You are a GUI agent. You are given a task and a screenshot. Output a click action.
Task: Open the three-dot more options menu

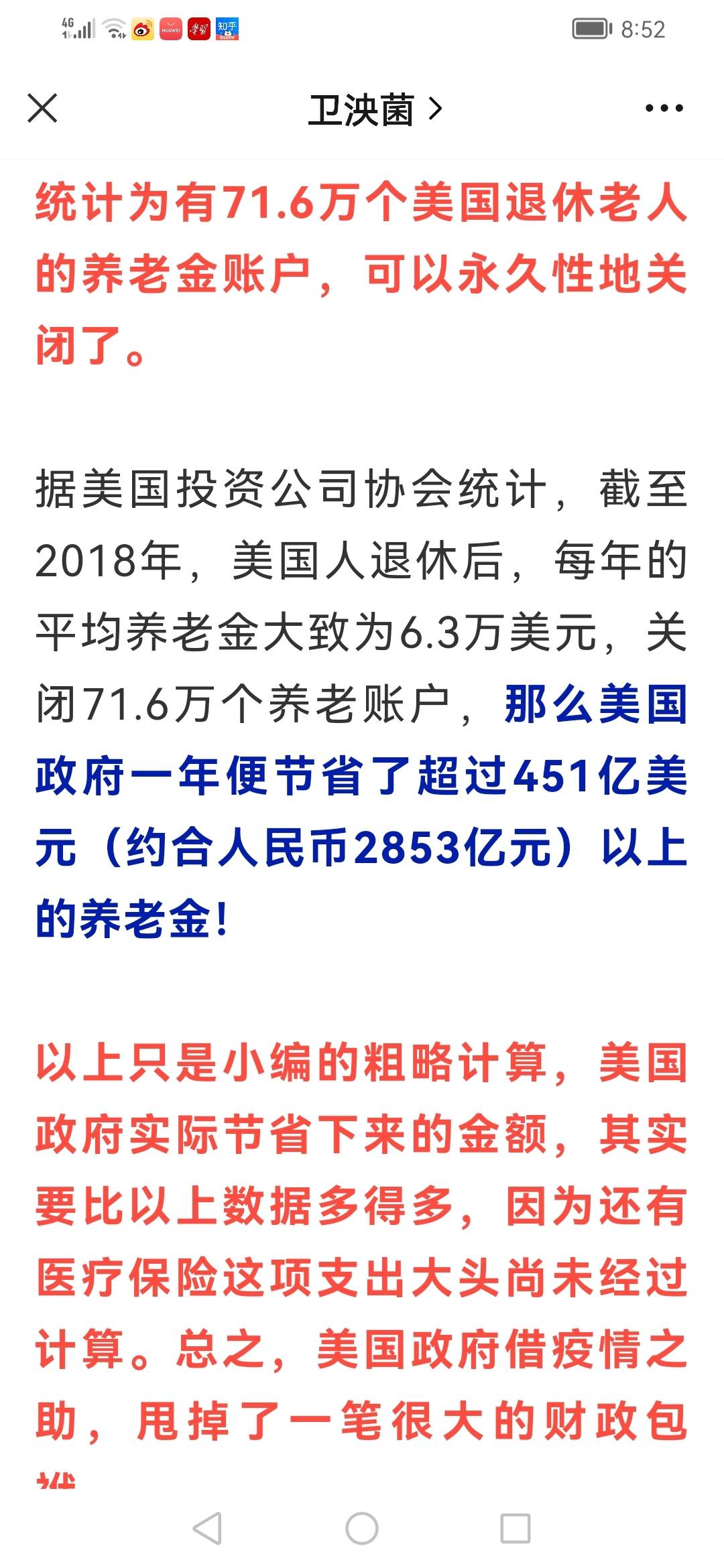(x=664, y=109)
